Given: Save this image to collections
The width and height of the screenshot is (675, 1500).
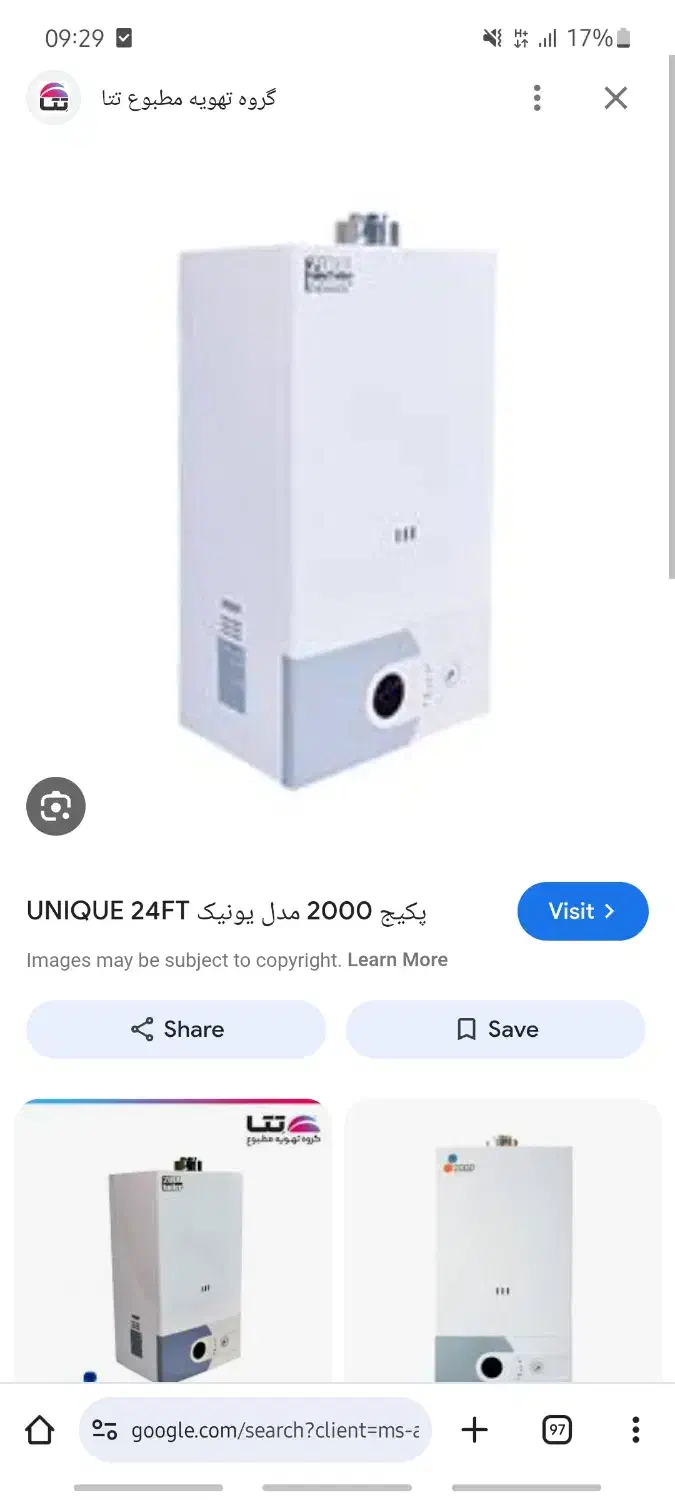Looking at the screenshot, I should pos(496,1029).
